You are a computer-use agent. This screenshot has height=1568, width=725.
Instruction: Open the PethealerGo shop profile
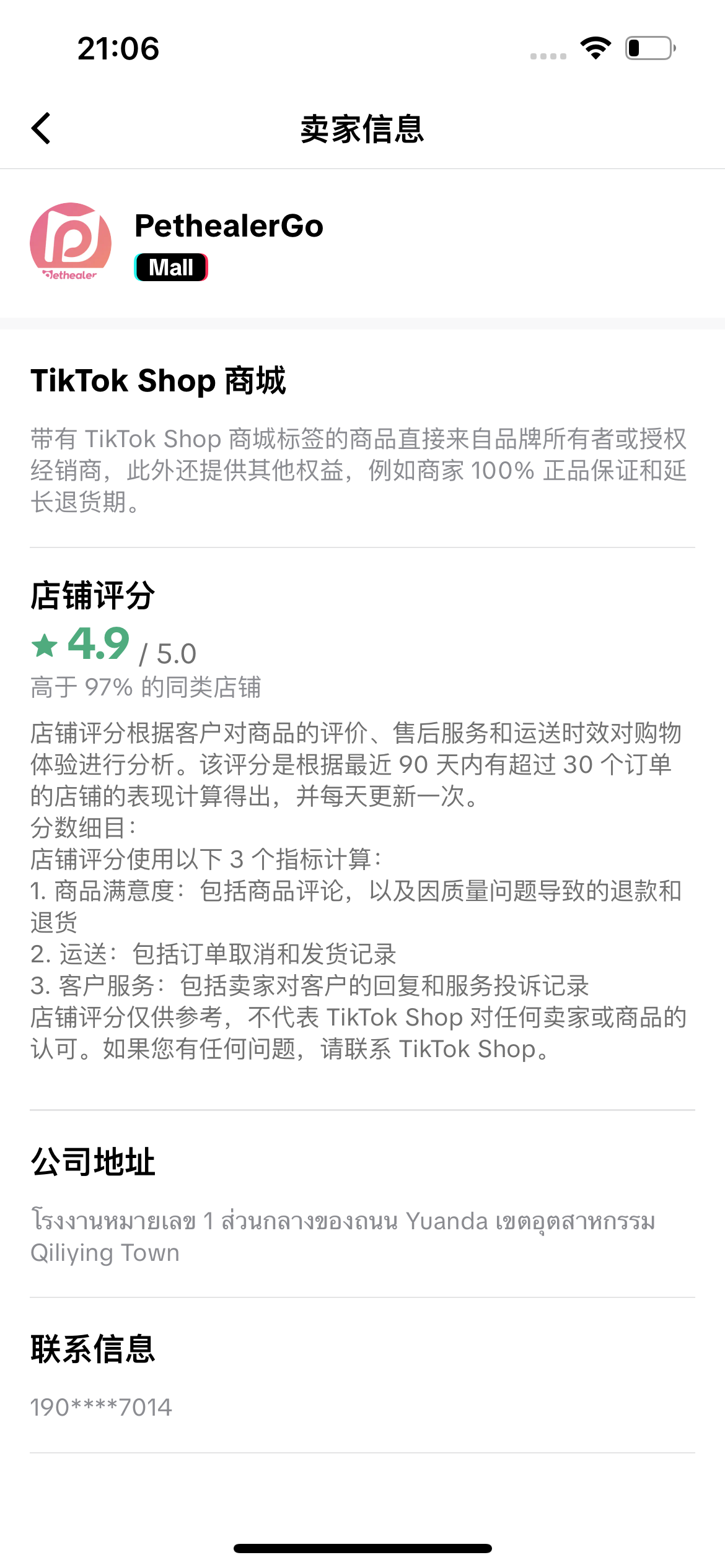(228, 226)
